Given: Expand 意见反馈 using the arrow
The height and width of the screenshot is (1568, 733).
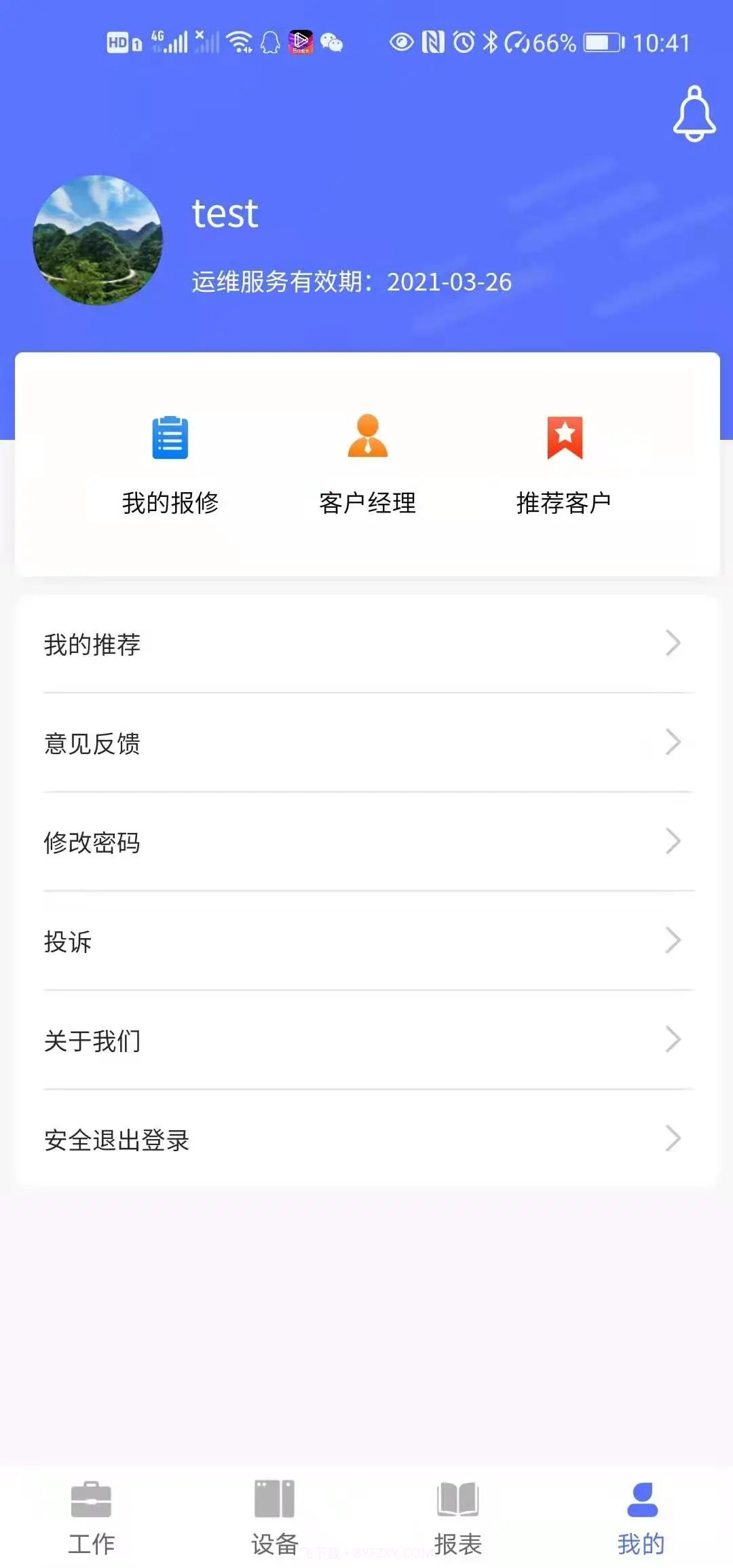Looking at the screenshot, I should pyautogui.click(x=673, y=743).
